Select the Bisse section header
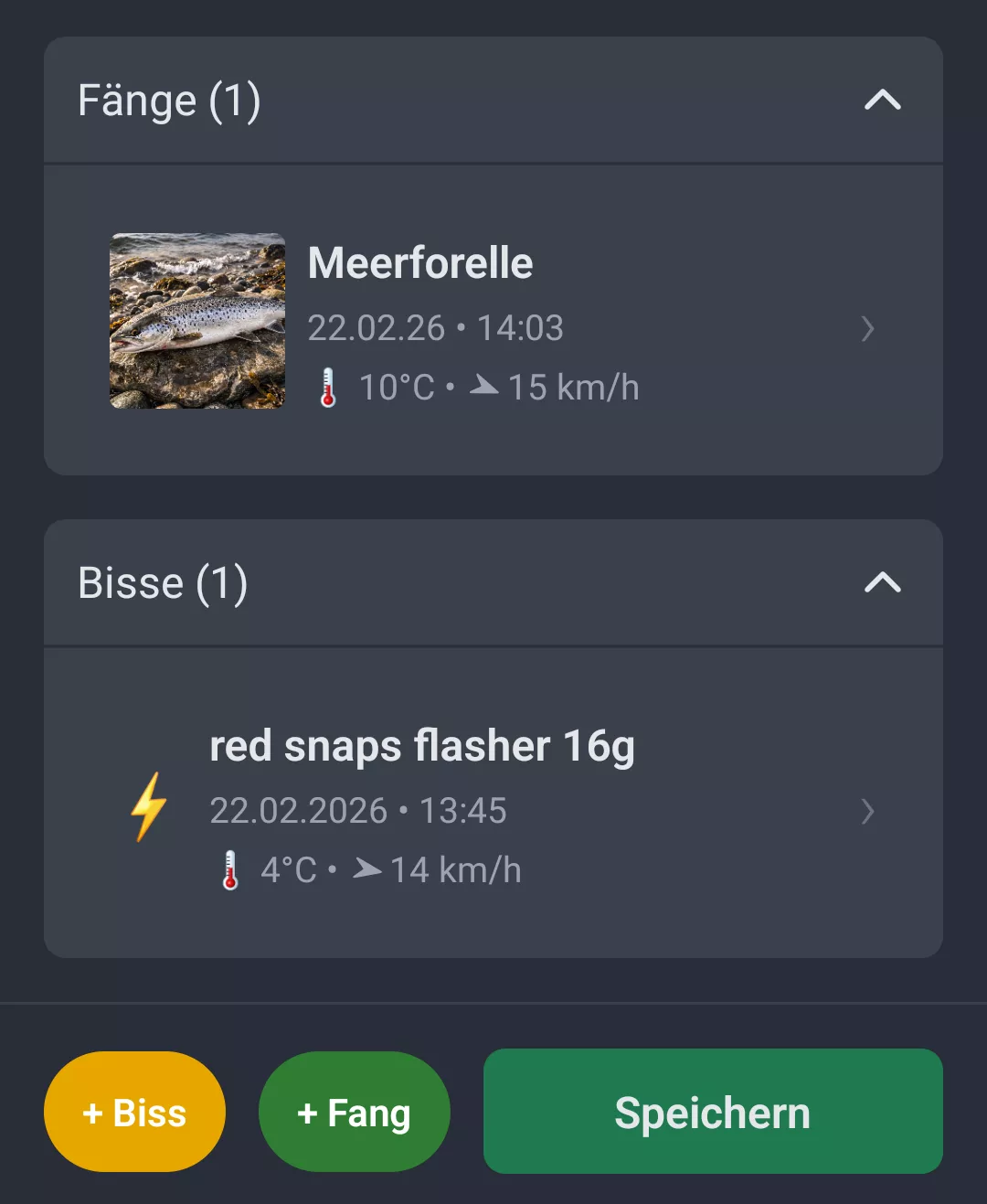 click(x=163, y=583)
